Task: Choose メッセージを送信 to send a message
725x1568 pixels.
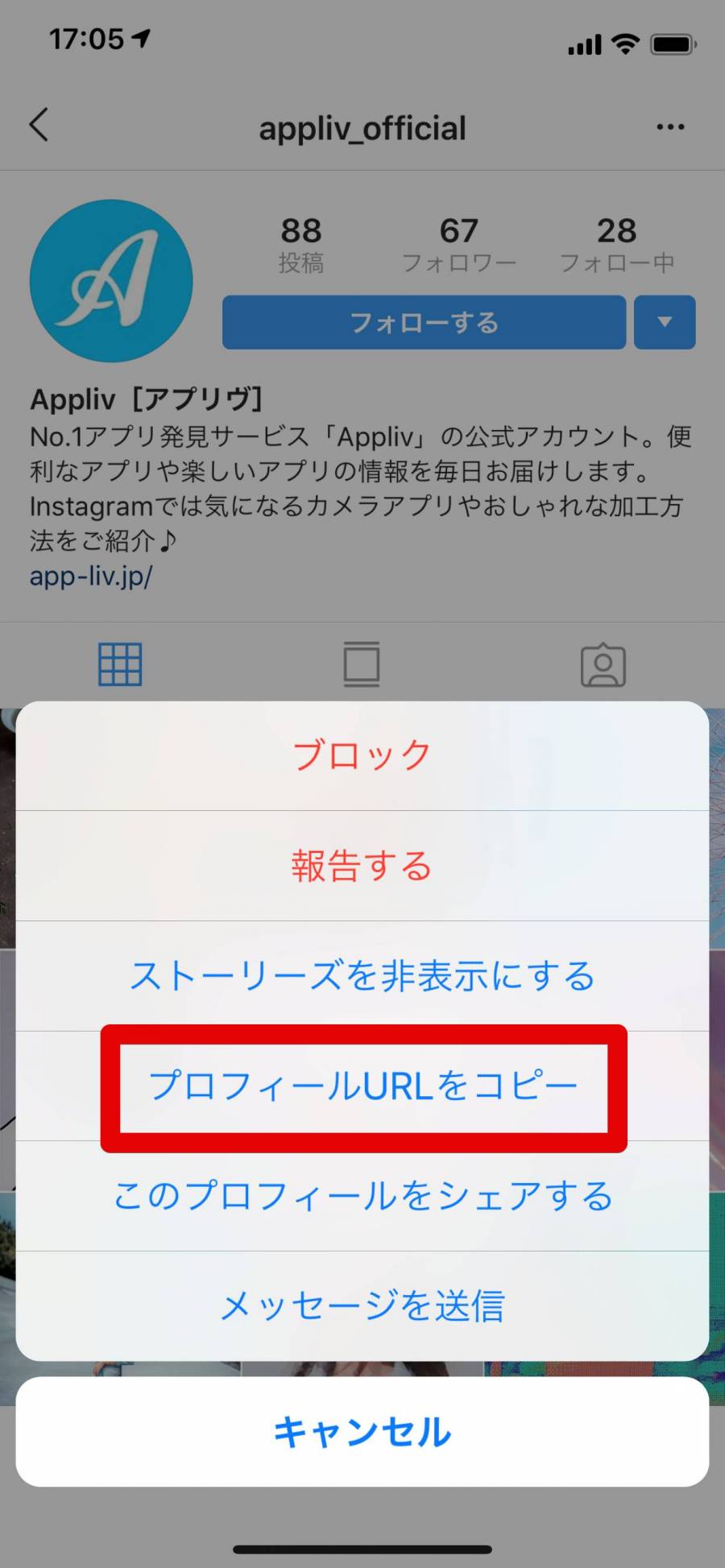Action: click(362, 1305)
